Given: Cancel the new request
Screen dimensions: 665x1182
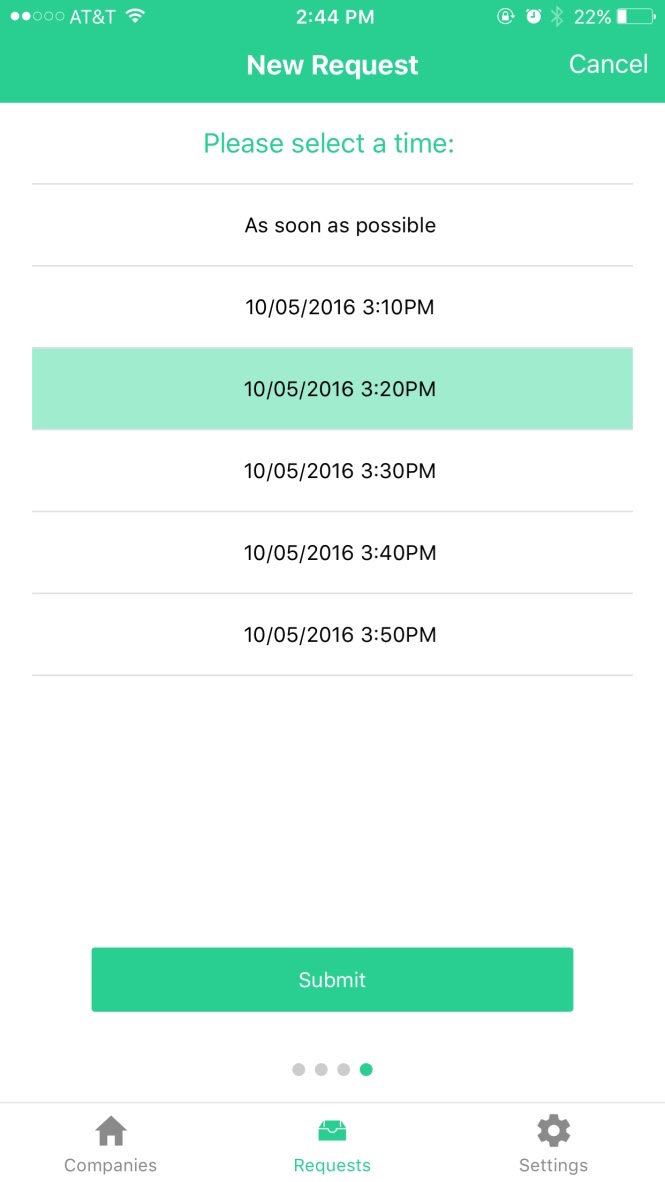Looking at the screenshot, I should pyautogui.click(x=608, y=65).
